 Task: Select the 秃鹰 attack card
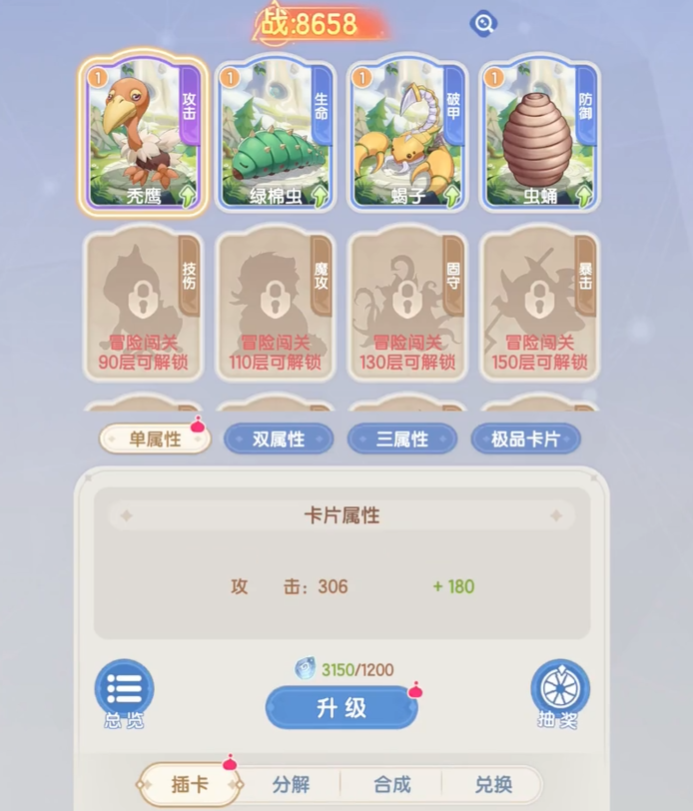click(x=143, y=135)
